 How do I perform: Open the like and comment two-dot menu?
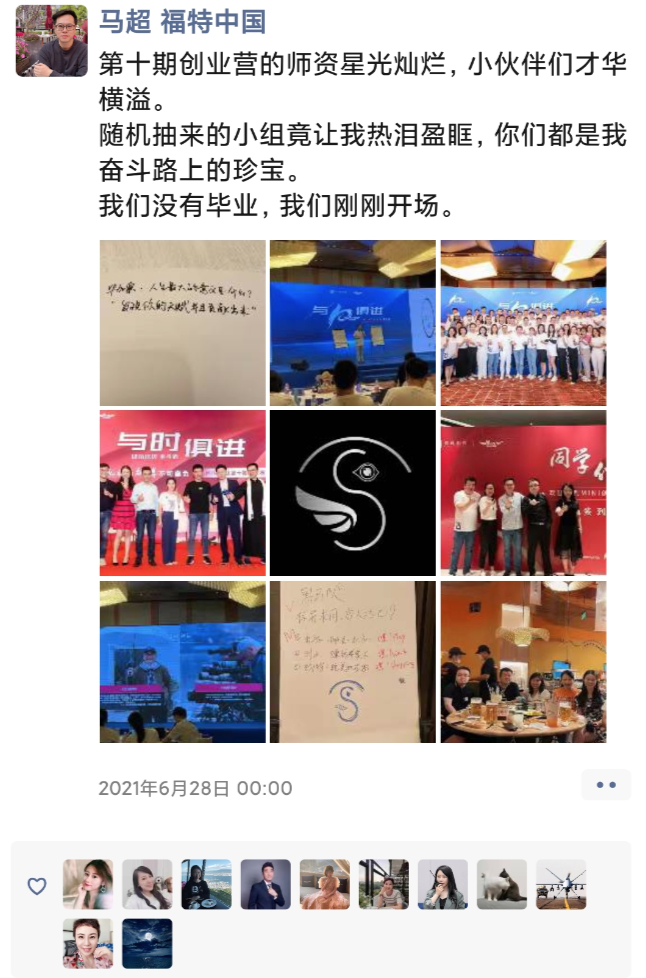point(606,785)
